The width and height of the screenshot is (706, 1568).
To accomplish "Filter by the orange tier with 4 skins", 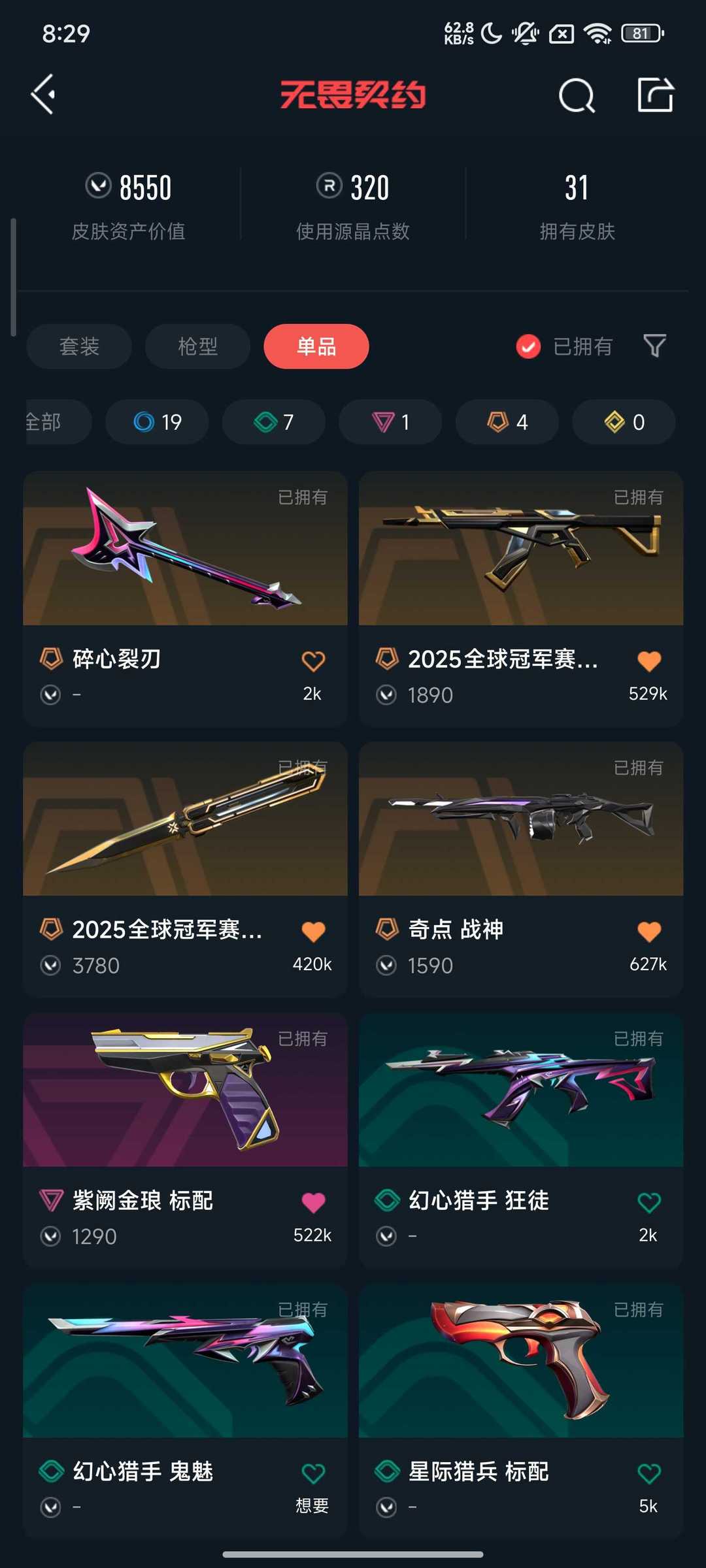I will click(x=507, y=422).
